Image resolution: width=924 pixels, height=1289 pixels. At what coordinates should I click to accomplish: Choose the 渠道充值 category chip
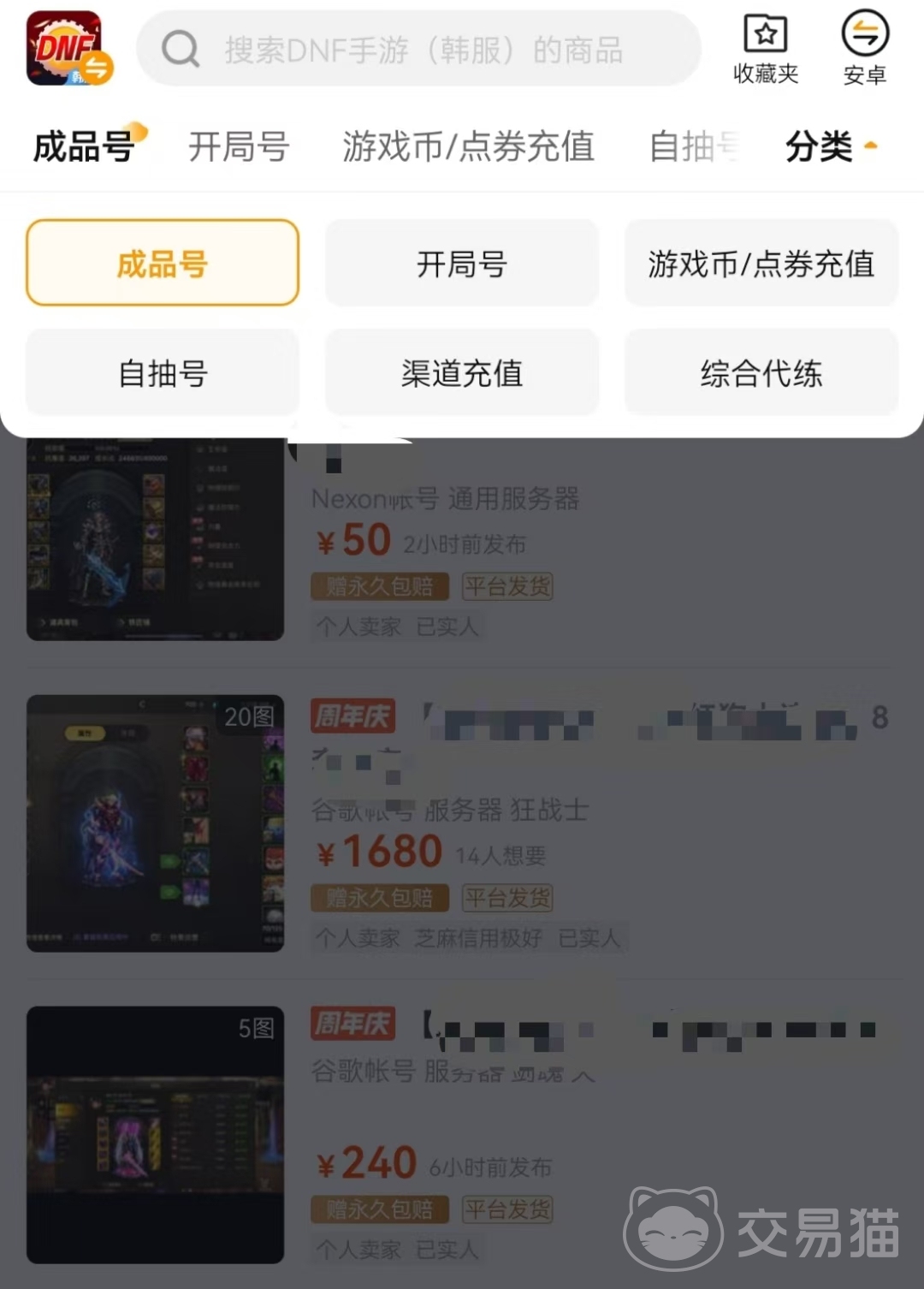click(x=462, y=372)
